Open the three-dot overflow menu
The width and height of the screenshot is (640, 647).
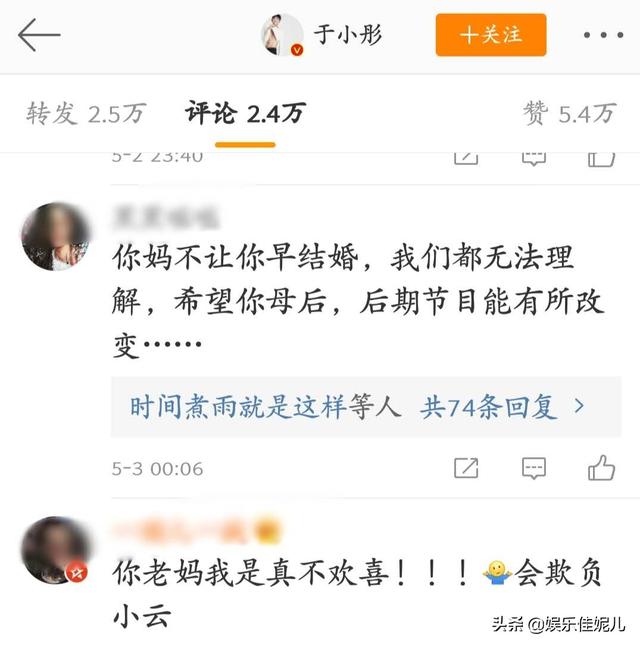[603, 35]
